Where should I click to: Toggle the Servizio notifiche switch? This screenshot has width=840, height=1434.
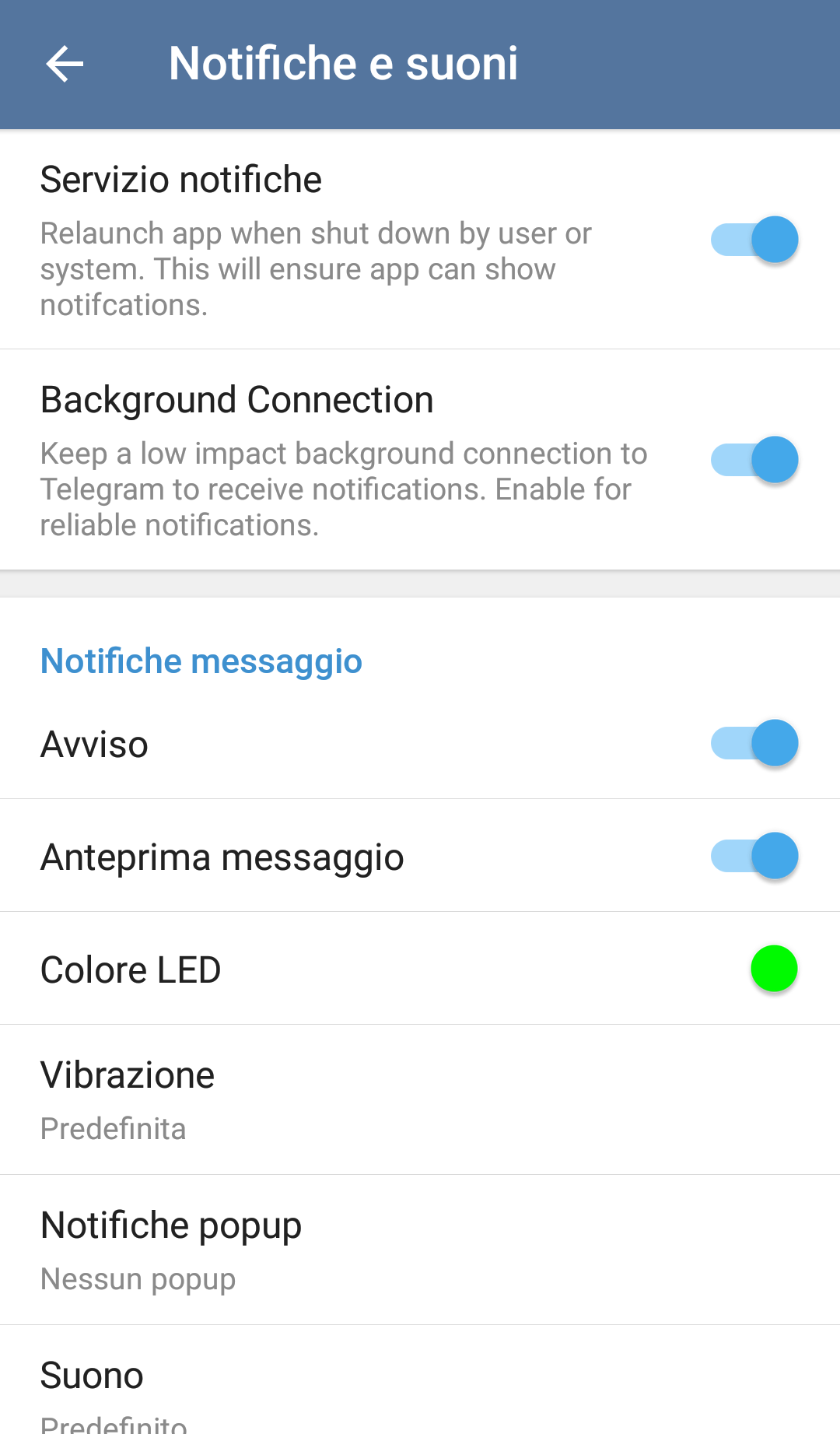754,240
